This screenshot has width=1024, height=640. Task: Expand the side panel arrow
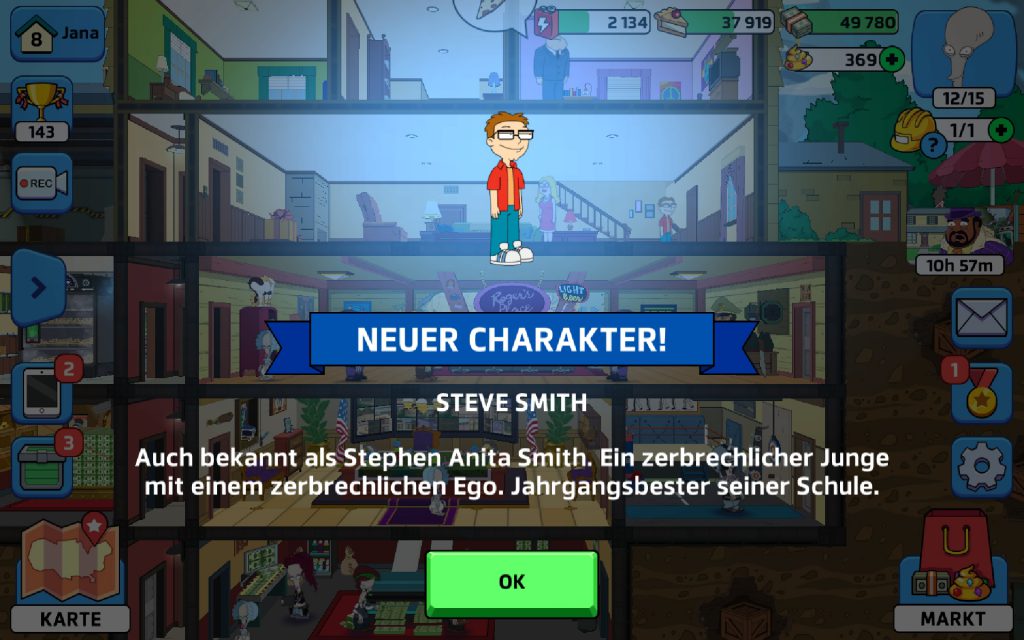pos(38,288)
